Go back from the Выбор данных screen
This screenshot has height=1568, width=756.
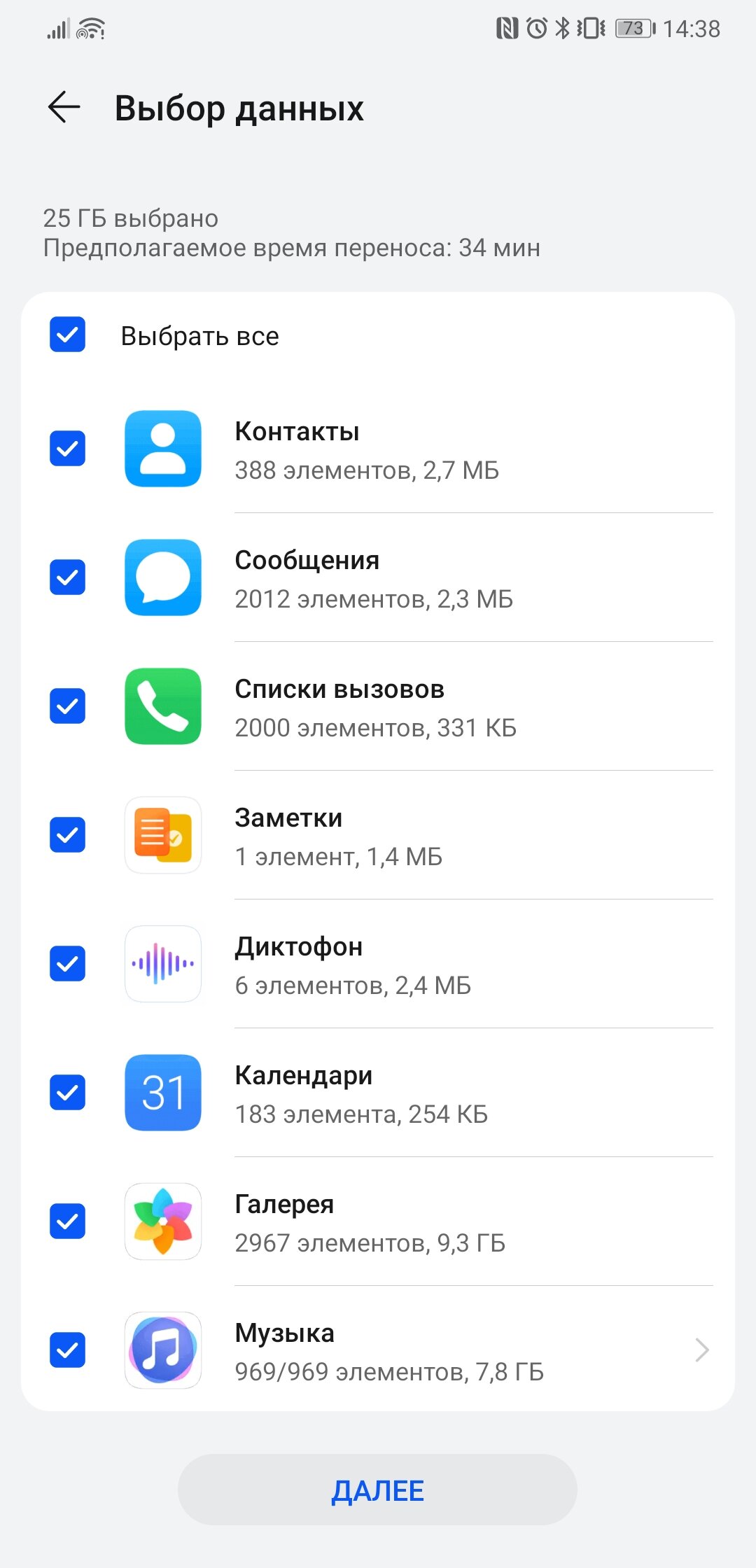tap(64, 108)
